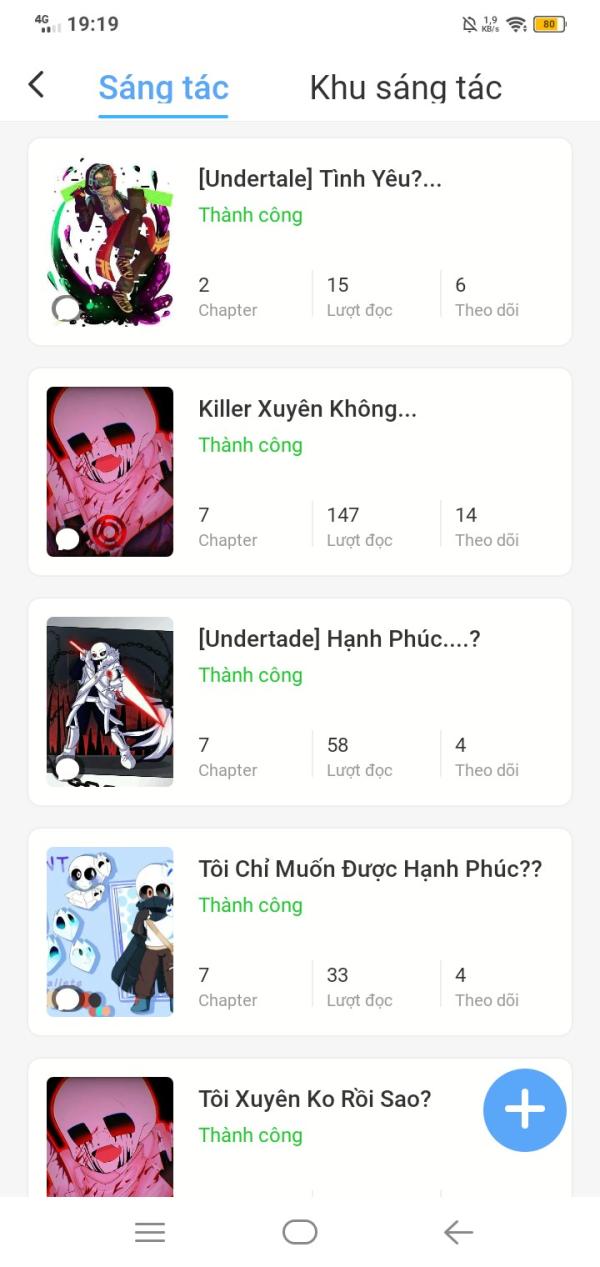600x1267 pixels.
Task: Go back using the top-left arrow
Action: click(x=36, y=85)
